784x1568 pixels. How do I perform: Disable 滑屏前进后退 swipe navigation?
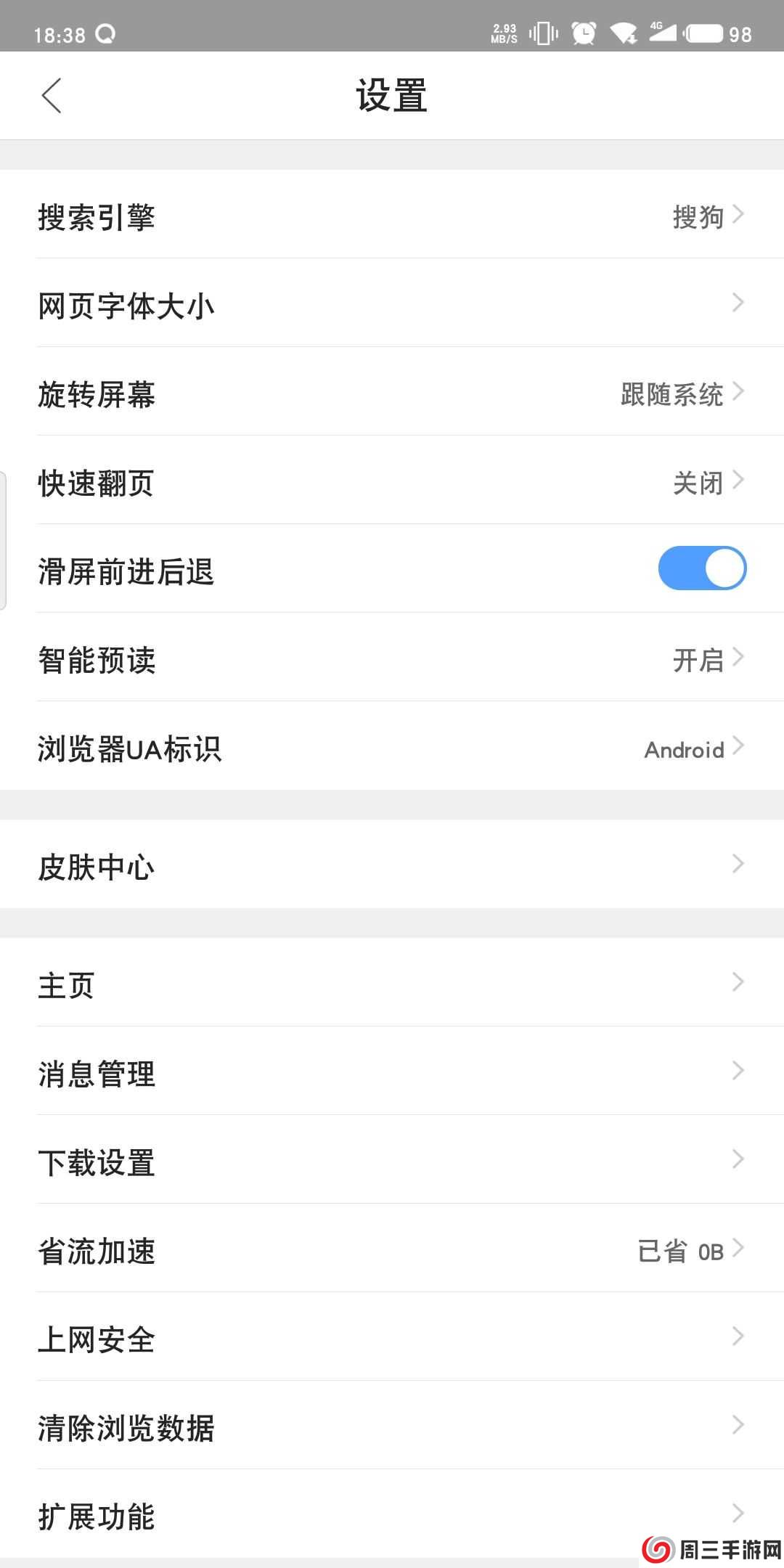[703, 568]
